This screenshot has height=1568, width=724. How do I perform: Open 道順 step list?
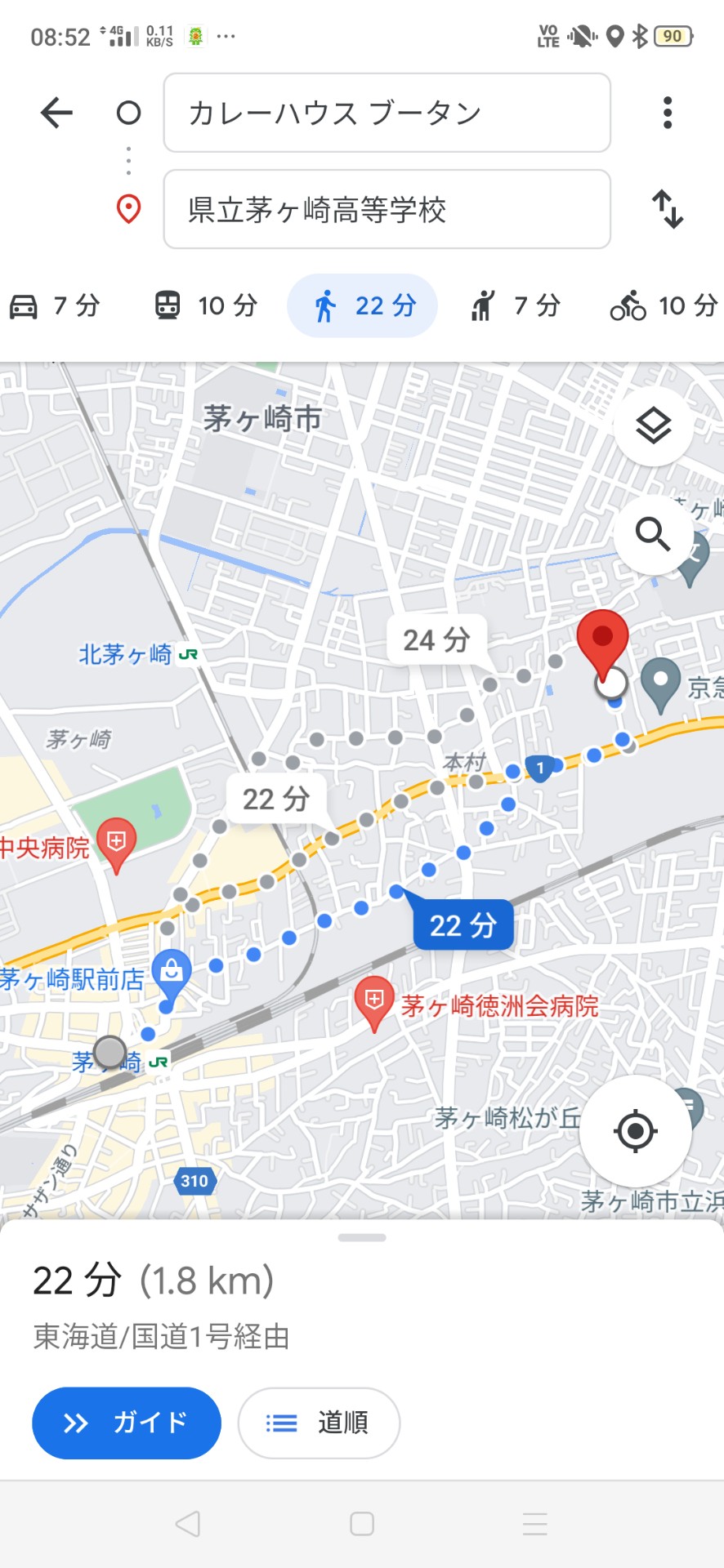pos(319,1423)
